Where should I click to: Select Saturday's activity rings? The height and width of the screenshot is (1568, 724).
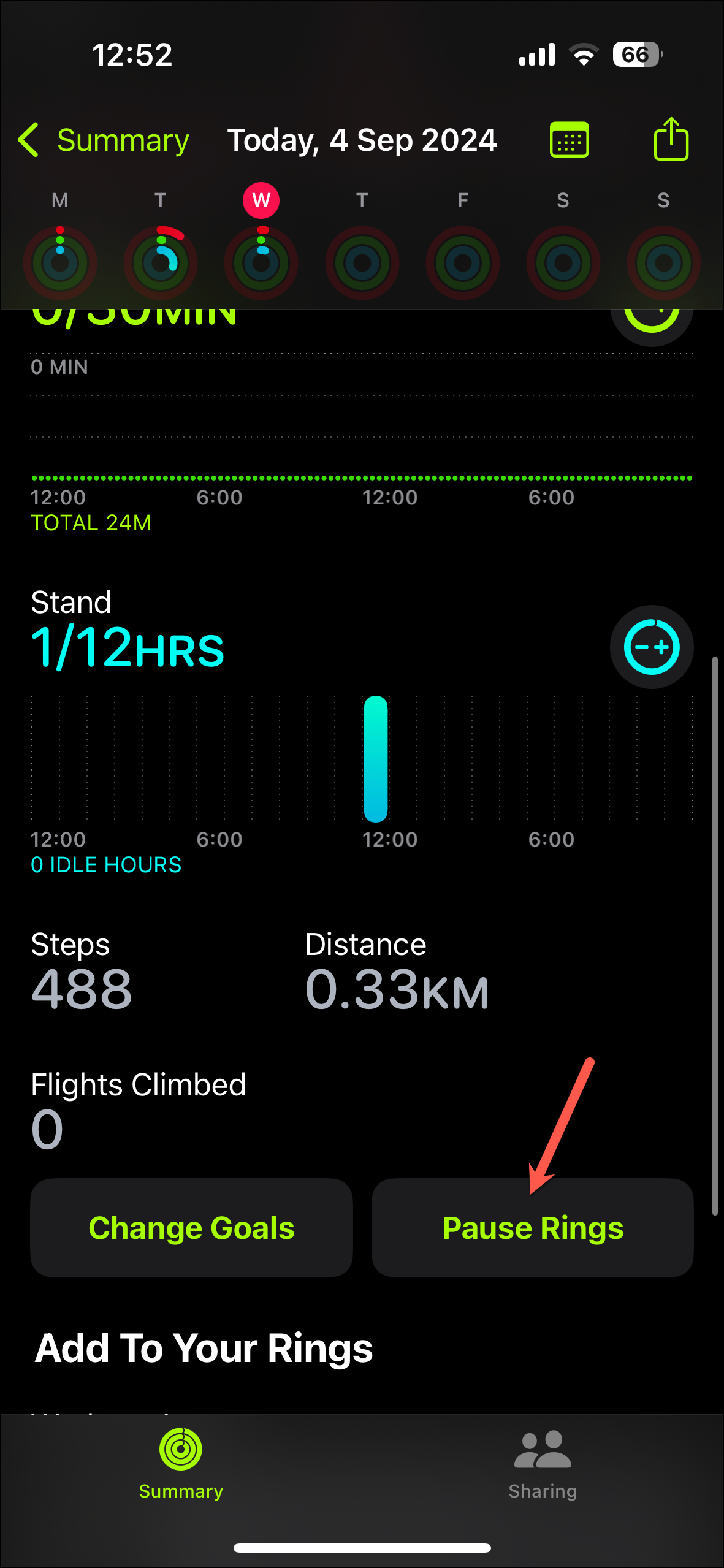pos(563,262)
